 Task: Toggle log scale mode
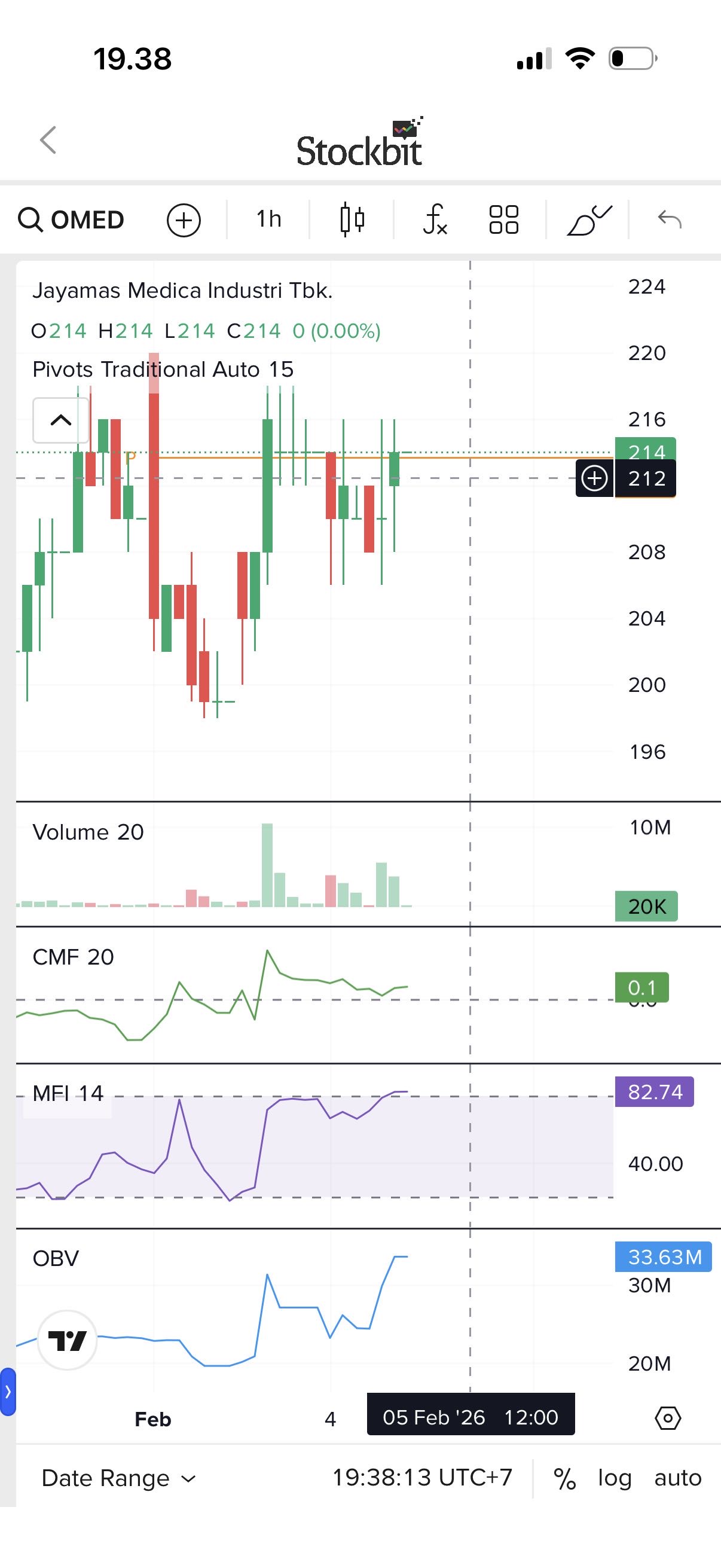coord(615,1478)
